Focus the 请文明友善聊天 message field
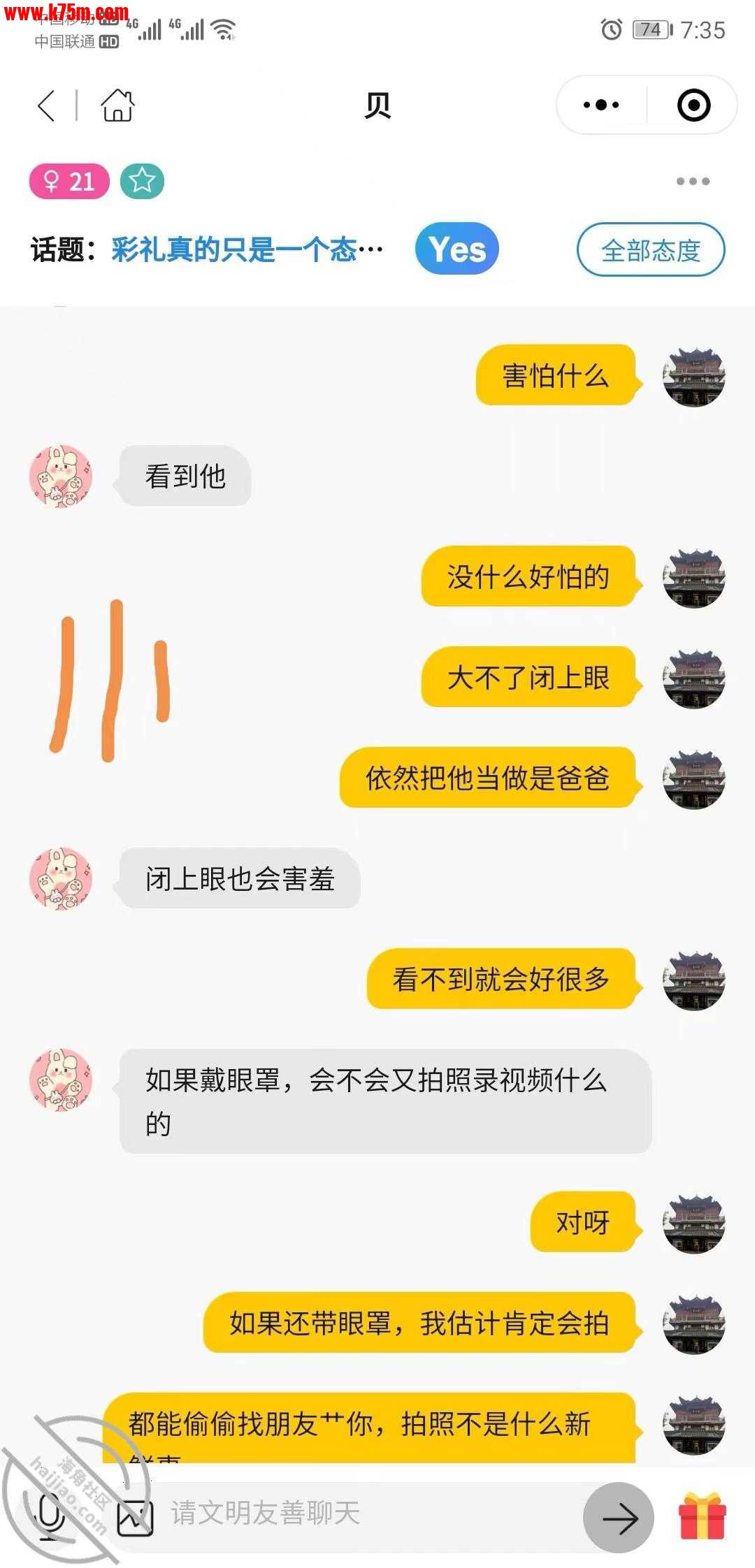Image resolution: width=755 pixels, height=1568 pixels. pos(364,1513)
